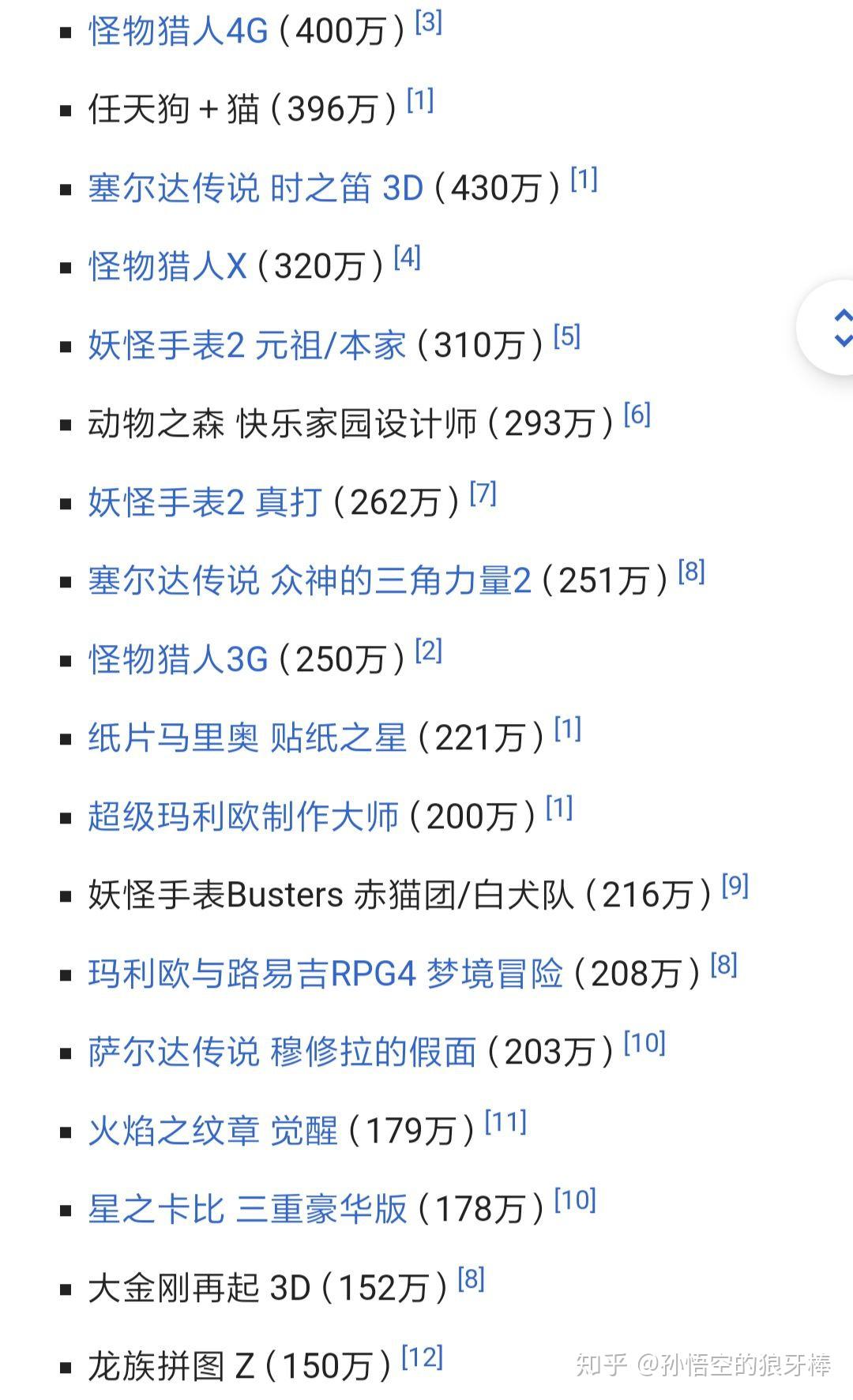853x1400 pixels.
Task: Check reference [8] after 大金刚再起 3D
Action: 471,1279
